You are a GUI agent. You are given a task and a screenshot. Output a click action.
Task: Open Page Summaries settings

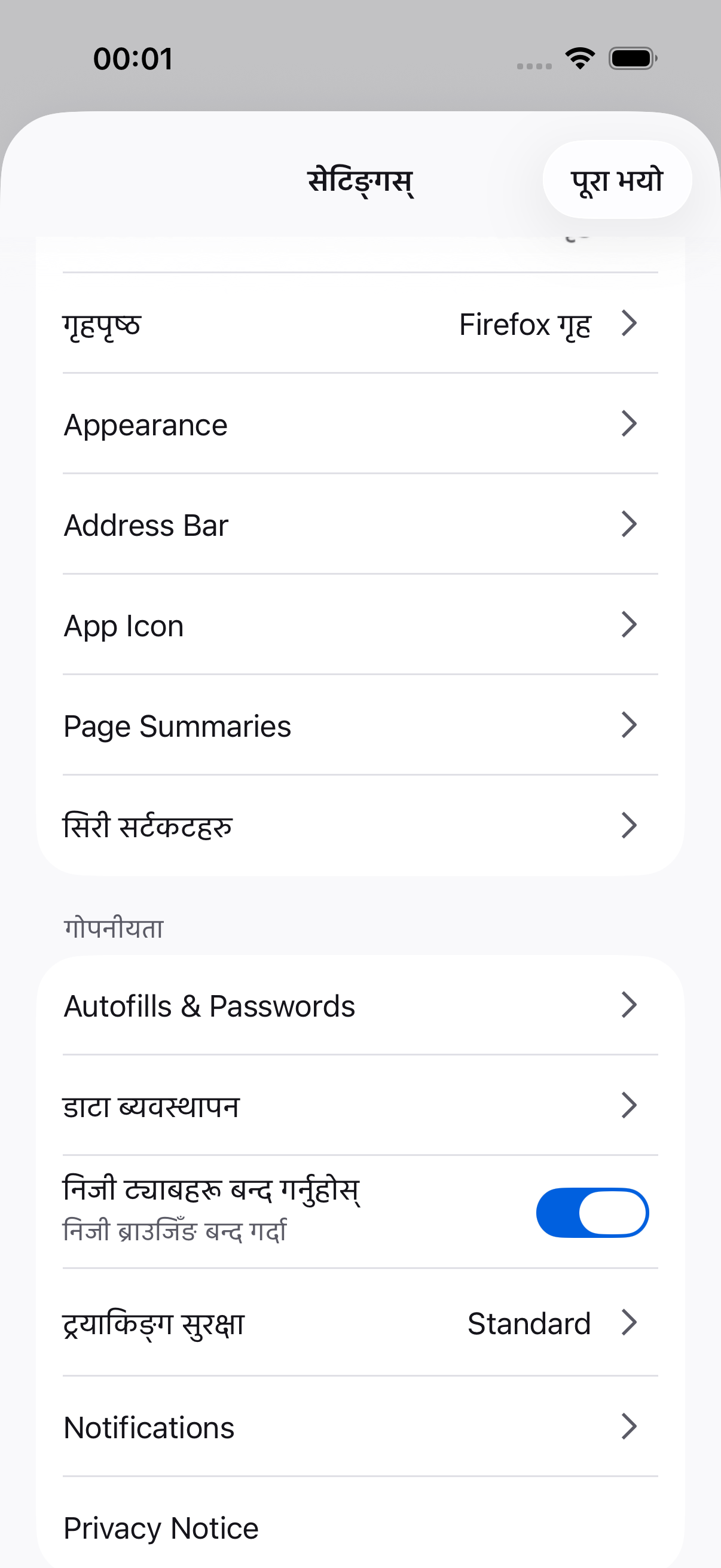coord(360,725)
